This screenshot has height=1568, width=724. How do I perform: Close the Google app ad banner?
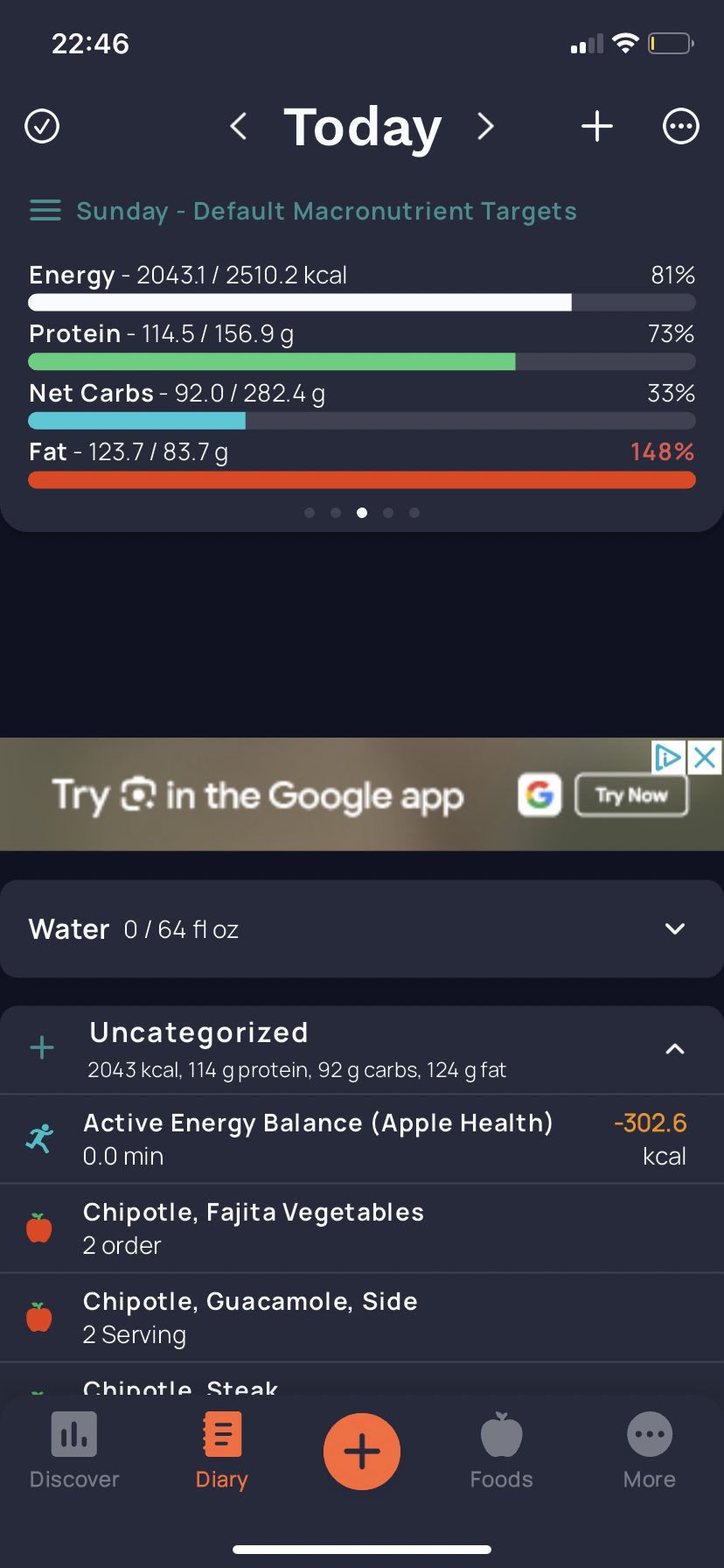click(705, 758)
